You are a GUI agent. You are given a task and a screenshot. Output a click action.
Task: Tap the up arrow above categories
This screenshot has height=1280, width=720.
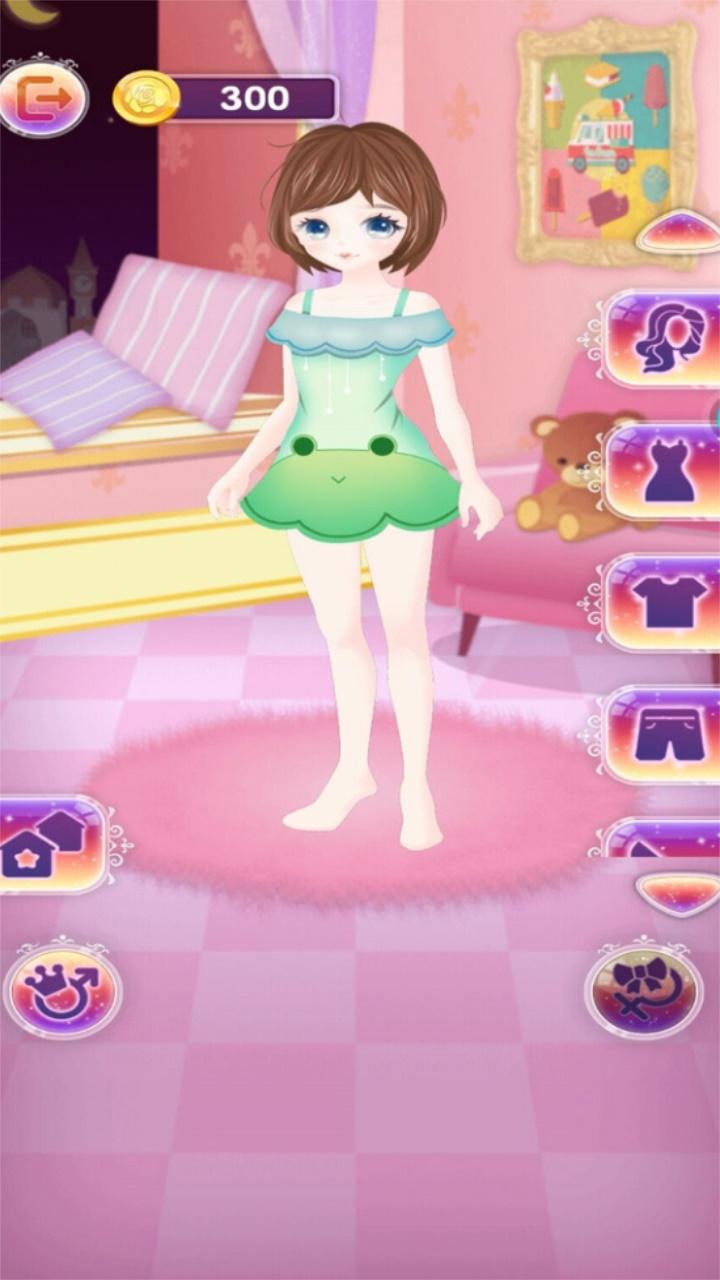[x=677, y=231]
